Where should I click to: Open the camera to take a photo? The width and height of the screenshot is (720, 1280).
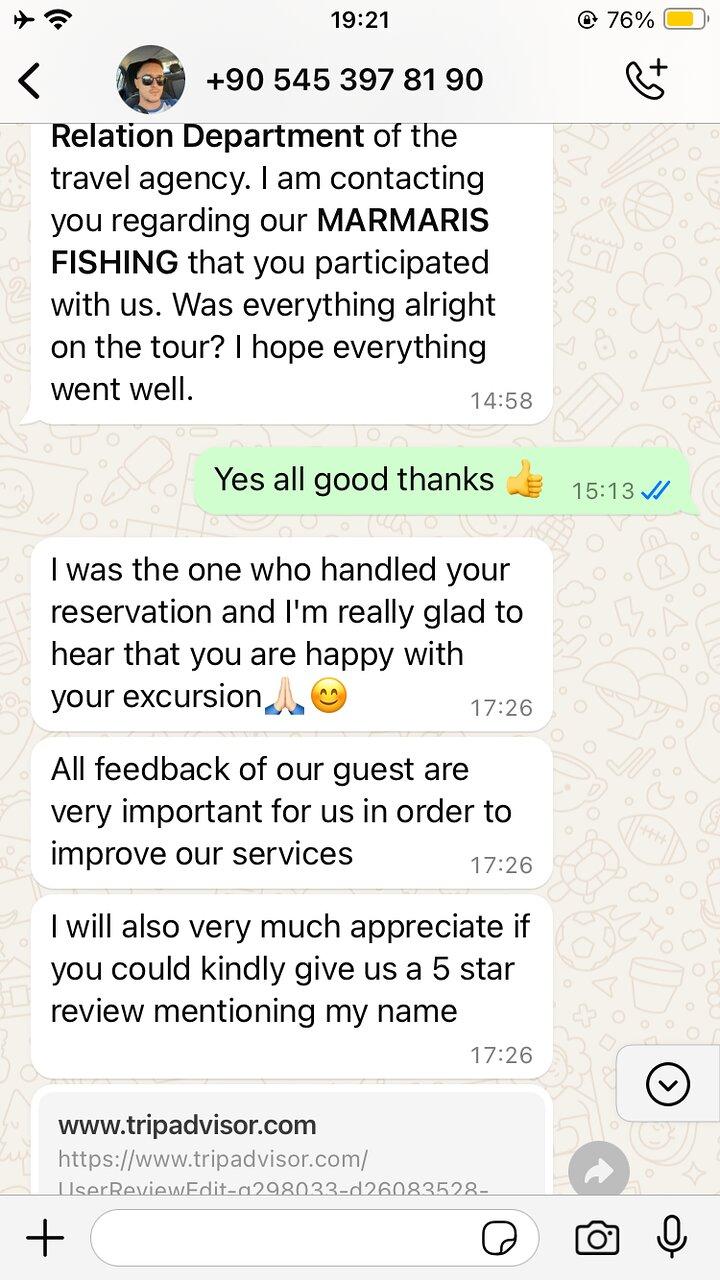pyautogui.click(x=597, y=1239)
